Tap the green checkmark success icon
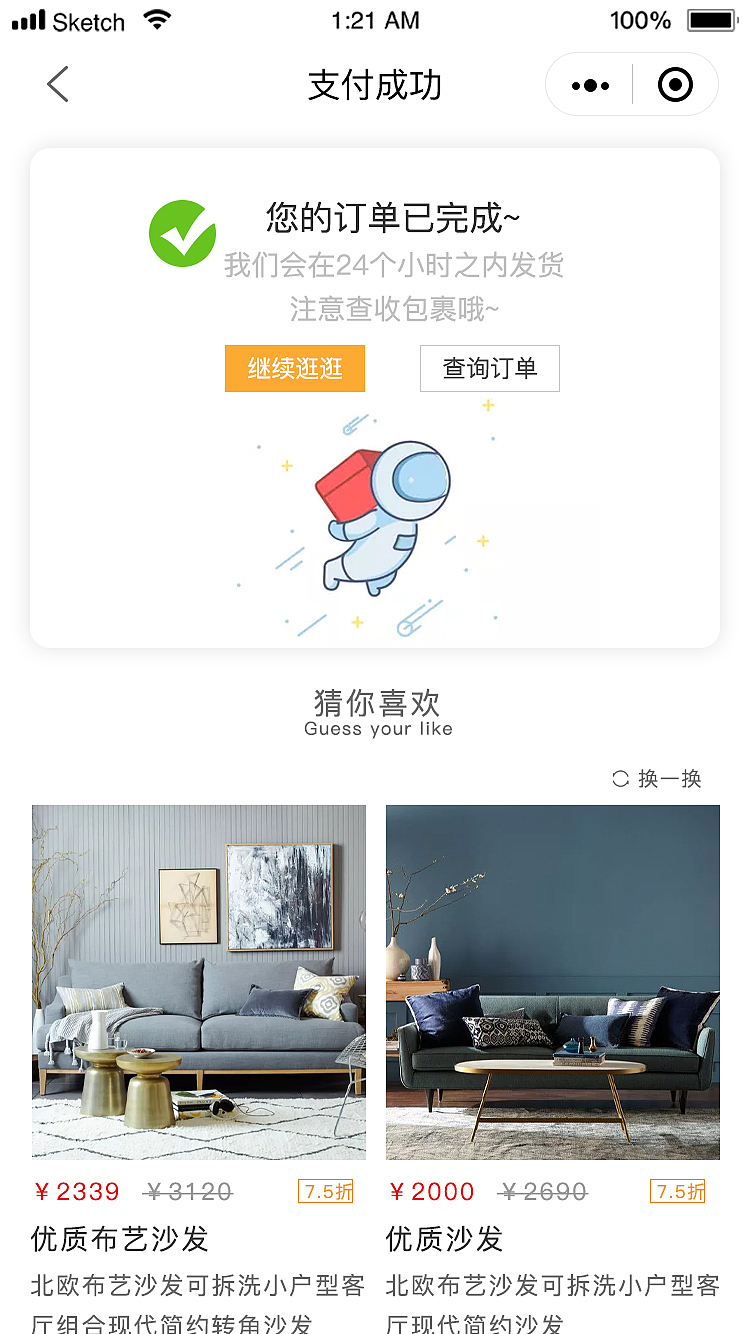 pos(182,232)
